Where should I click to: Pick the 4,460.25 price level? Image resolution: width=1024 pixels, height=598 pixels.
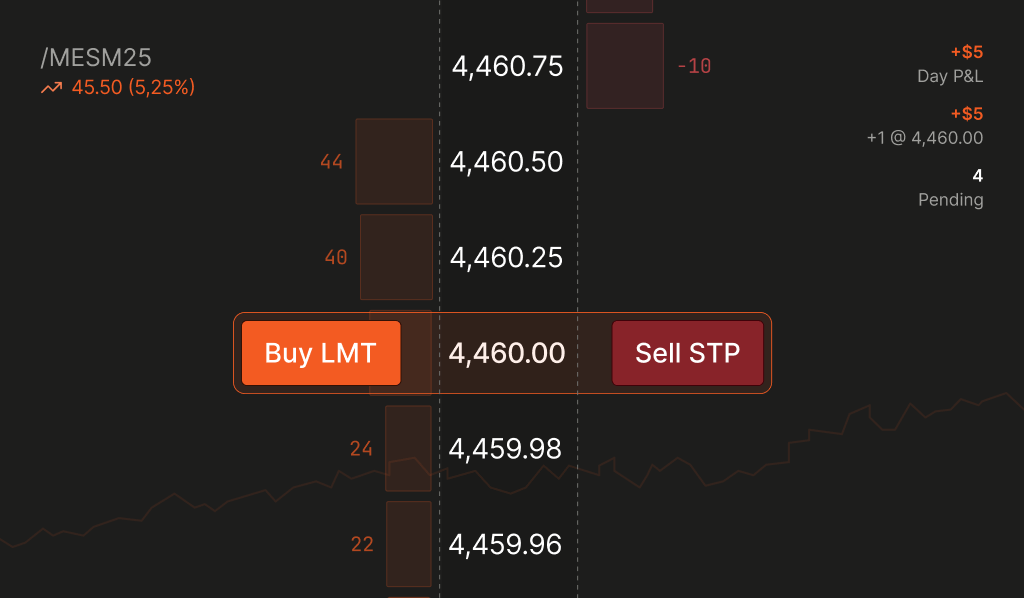click(507, 258)
